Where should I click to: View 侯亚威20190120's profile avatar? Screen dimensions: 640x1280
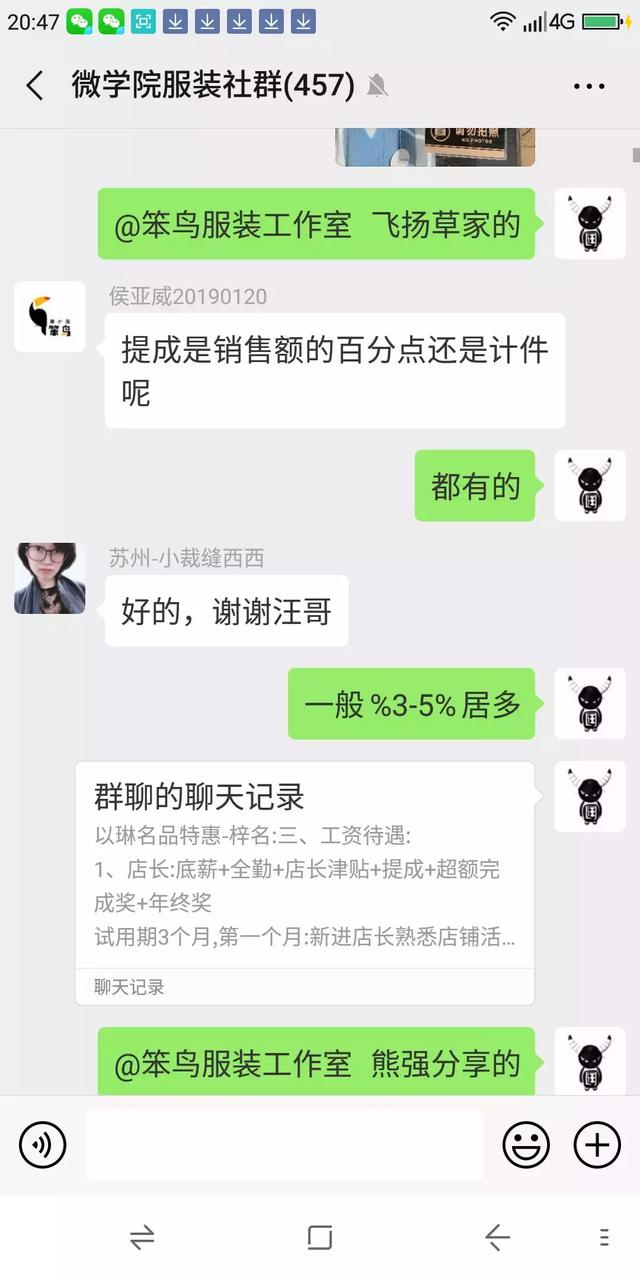tap(49, 317)
